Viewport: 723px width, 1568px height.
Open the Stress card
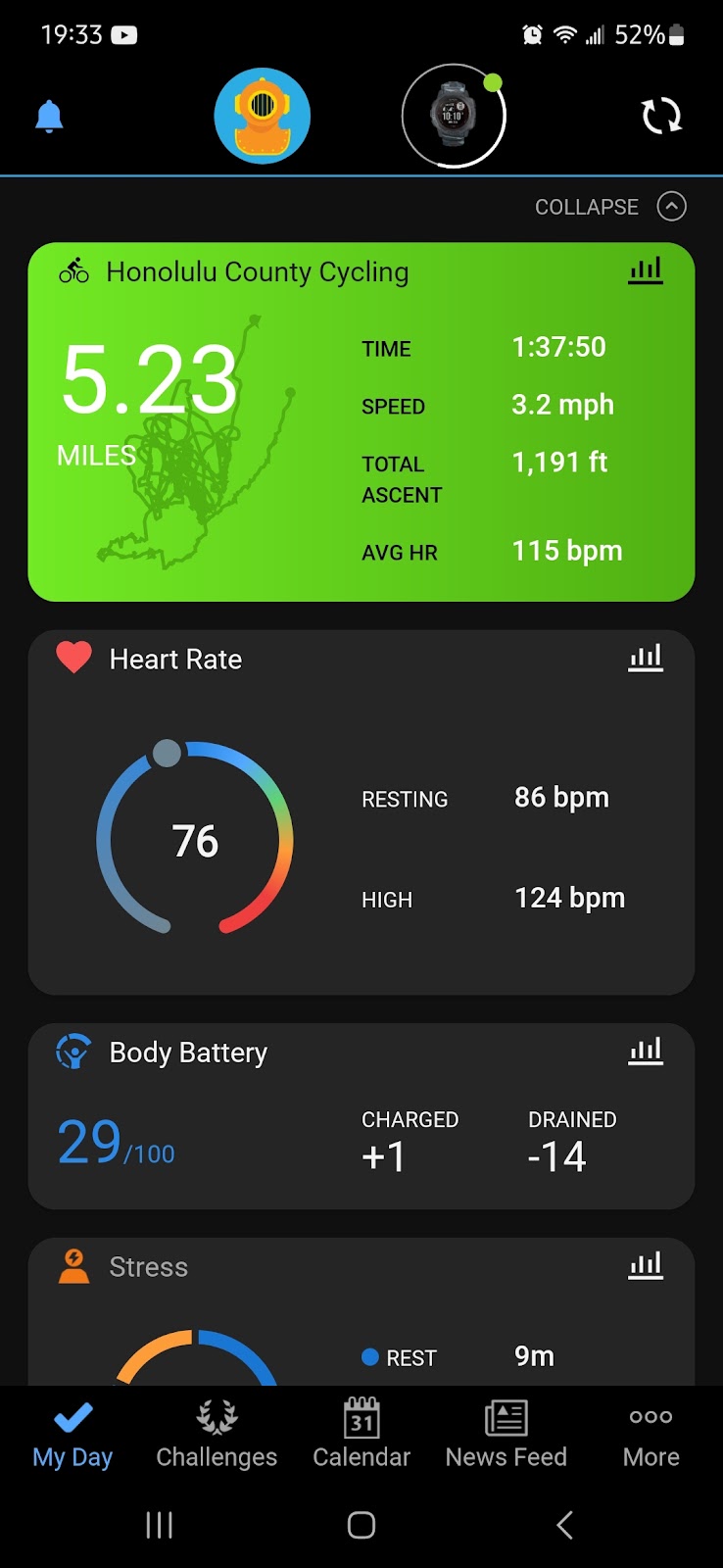click(x=361, y=1311)
